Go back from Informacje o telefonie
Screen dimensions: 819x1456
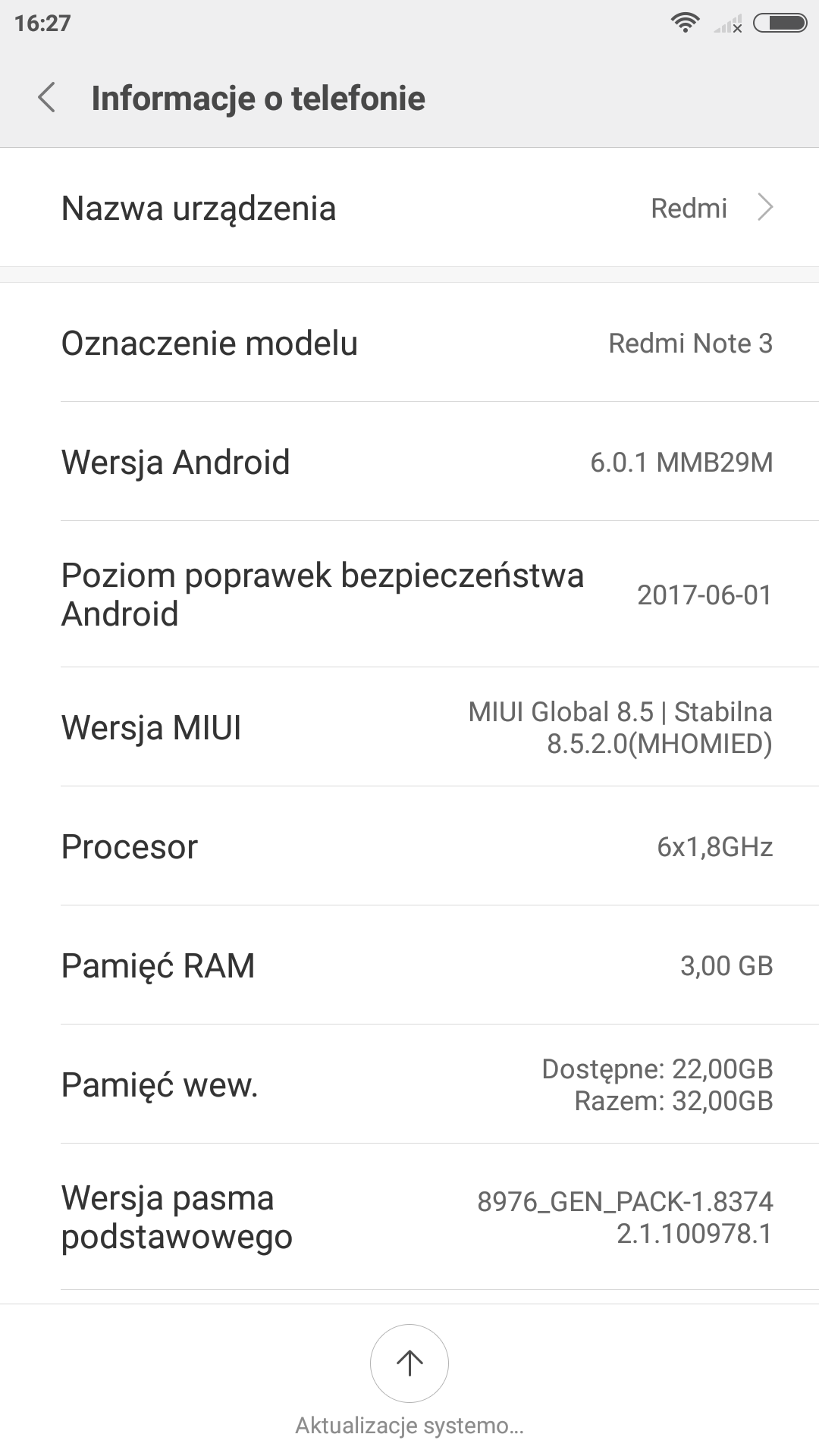pos(47,98)
